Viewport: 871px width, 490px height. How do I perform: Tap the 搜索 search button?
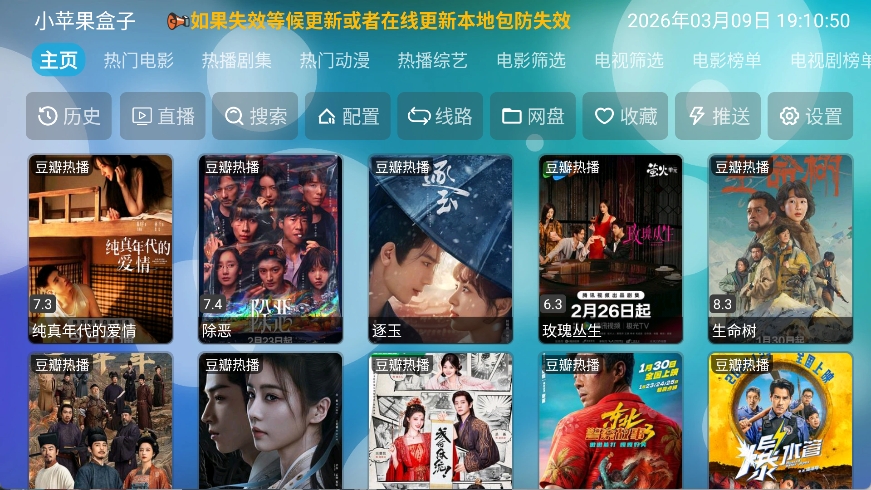pyautogui.click(x=255, y=116)
